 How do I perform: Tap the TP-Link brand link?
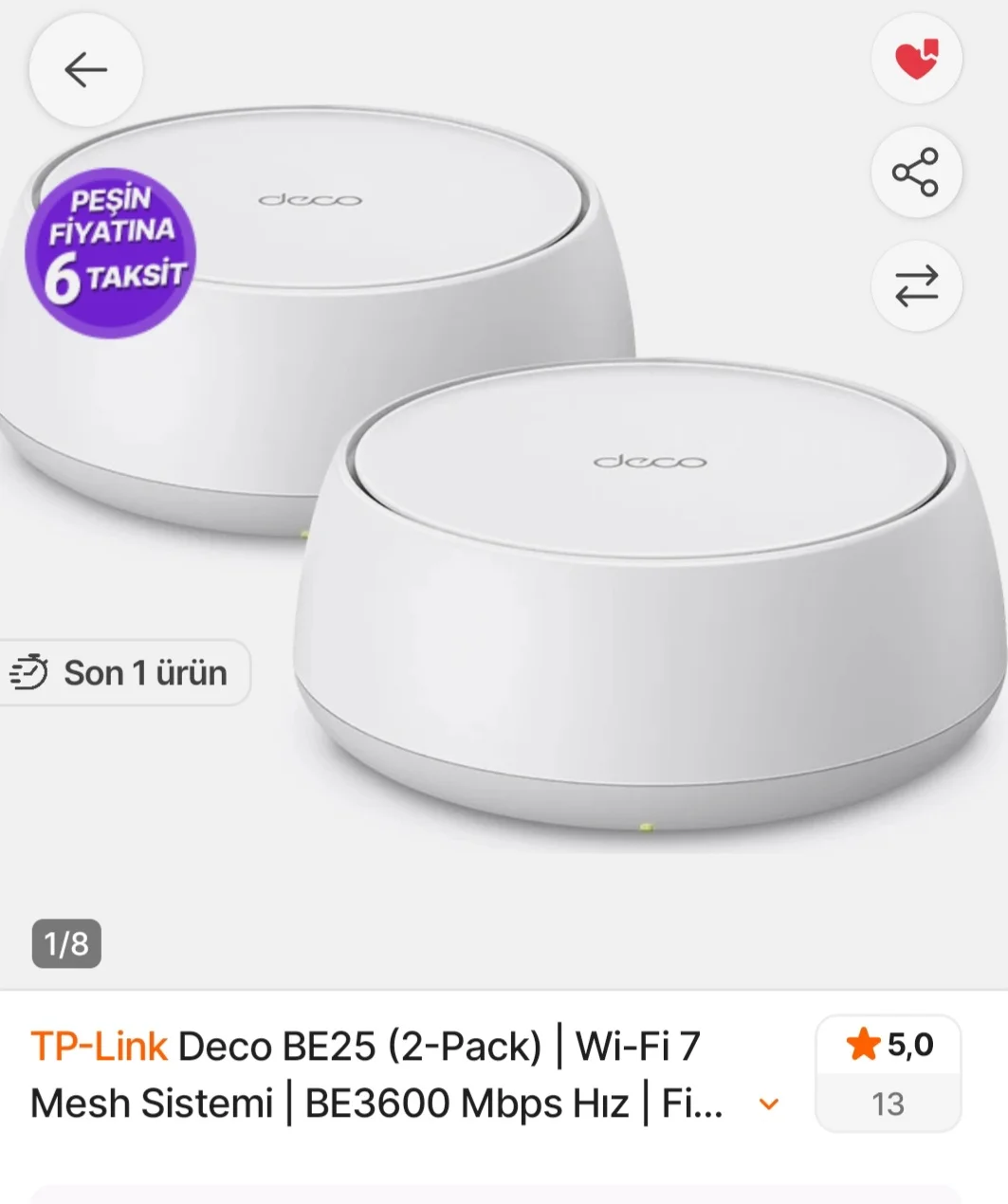pyautogui.click(x=99, y=1047)
